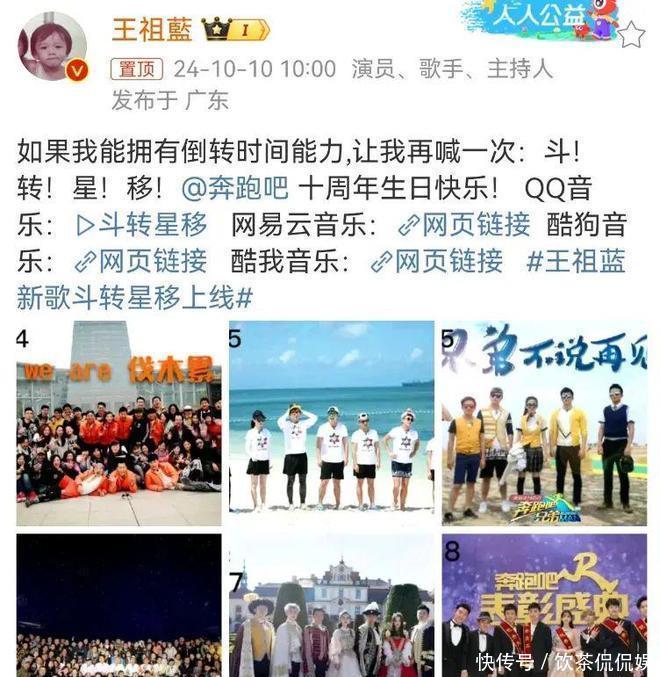The height and width of the screenshot is (677, 660).
Task: Tap the username 王祖藍
Action: tap(152, 29)
